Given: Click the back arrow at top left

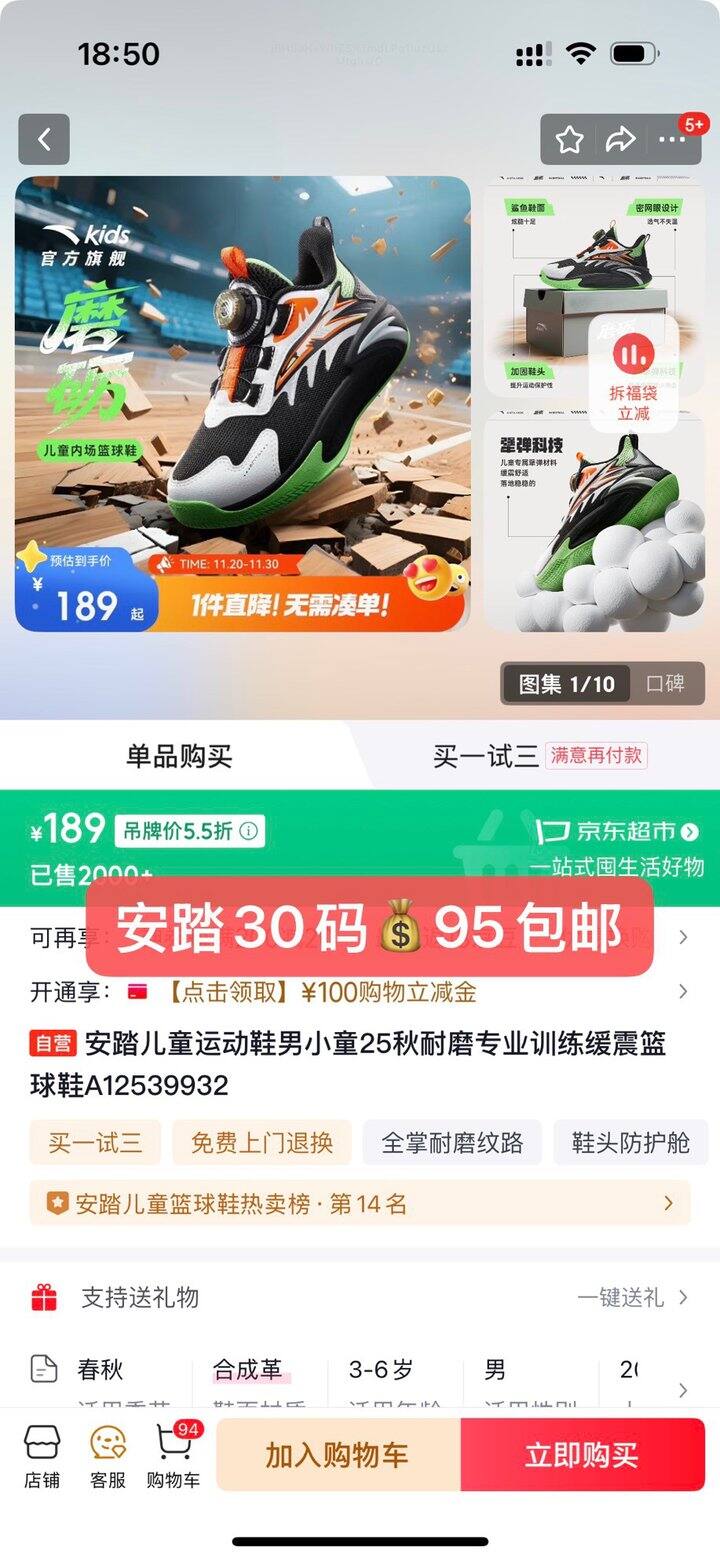Looking at the screenshot, I should point(43,138).
